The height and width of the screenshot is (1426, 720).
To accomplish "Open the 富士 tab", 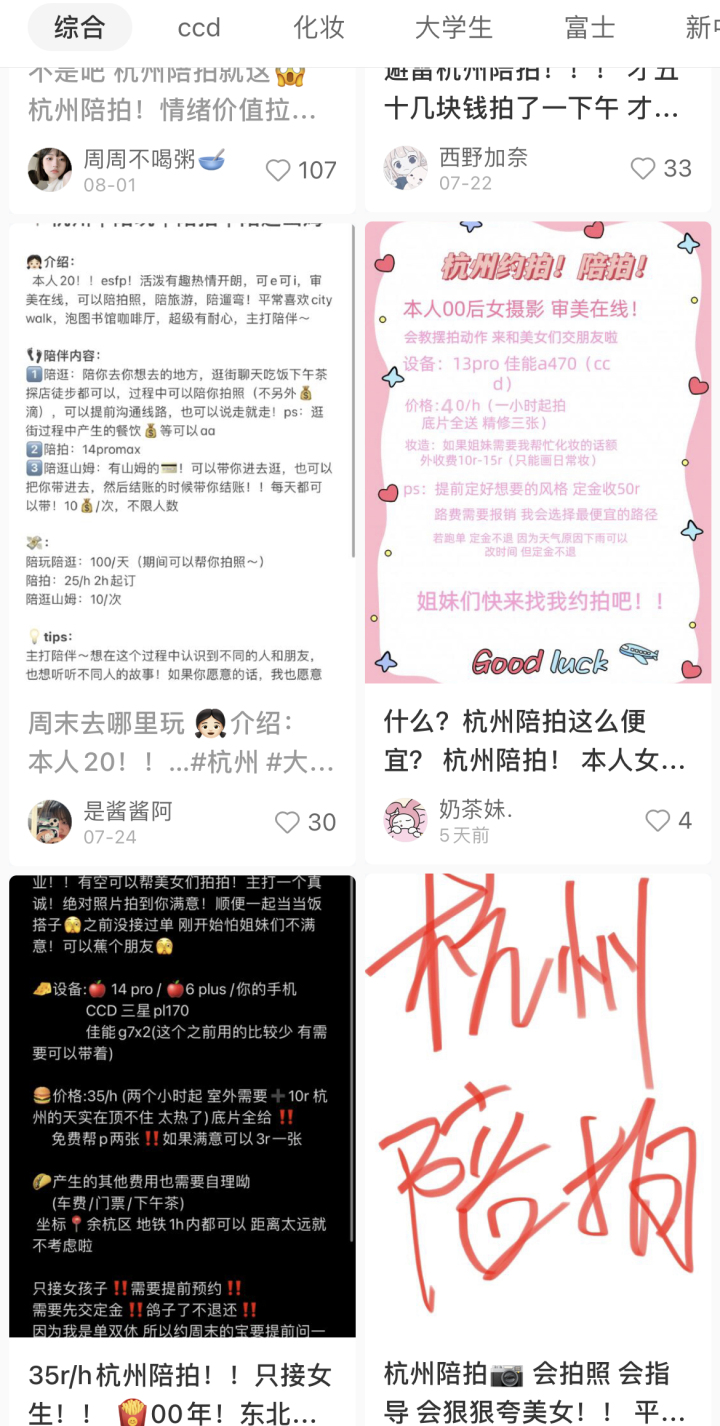I will [x=589, y=28].
